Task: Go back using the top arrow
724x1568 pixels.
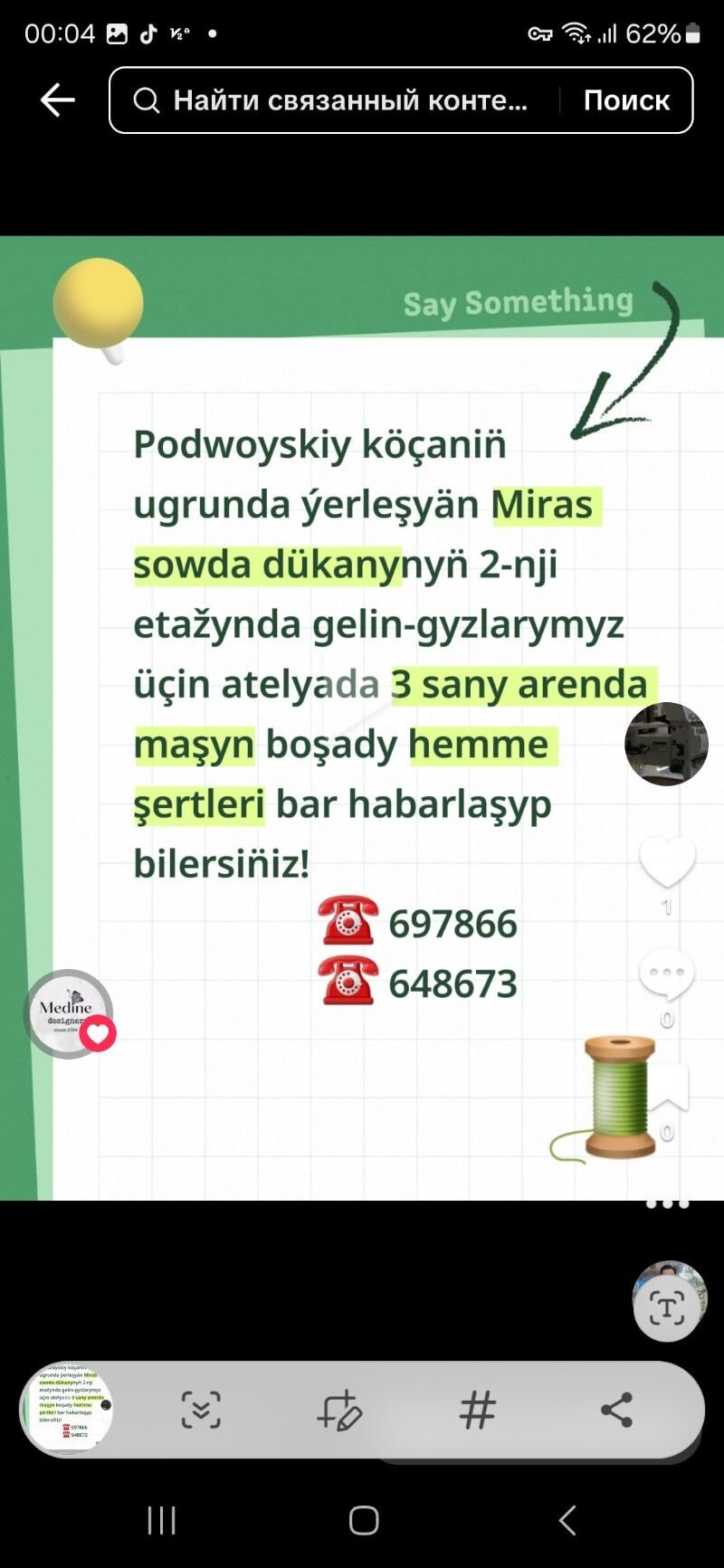Action: pos(58,100)
